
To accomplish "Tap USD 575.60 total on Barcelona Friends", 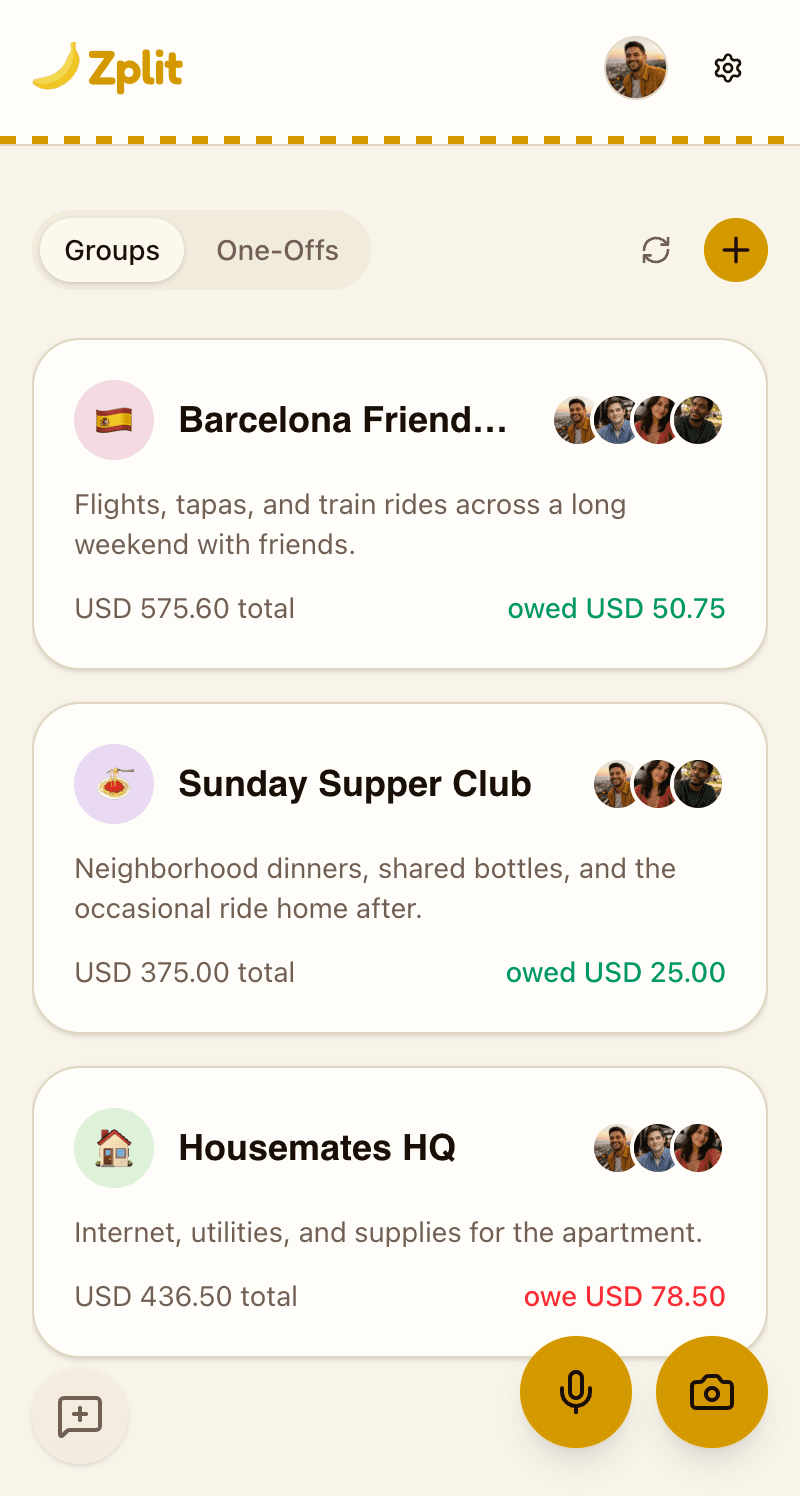I will (184, 608).
